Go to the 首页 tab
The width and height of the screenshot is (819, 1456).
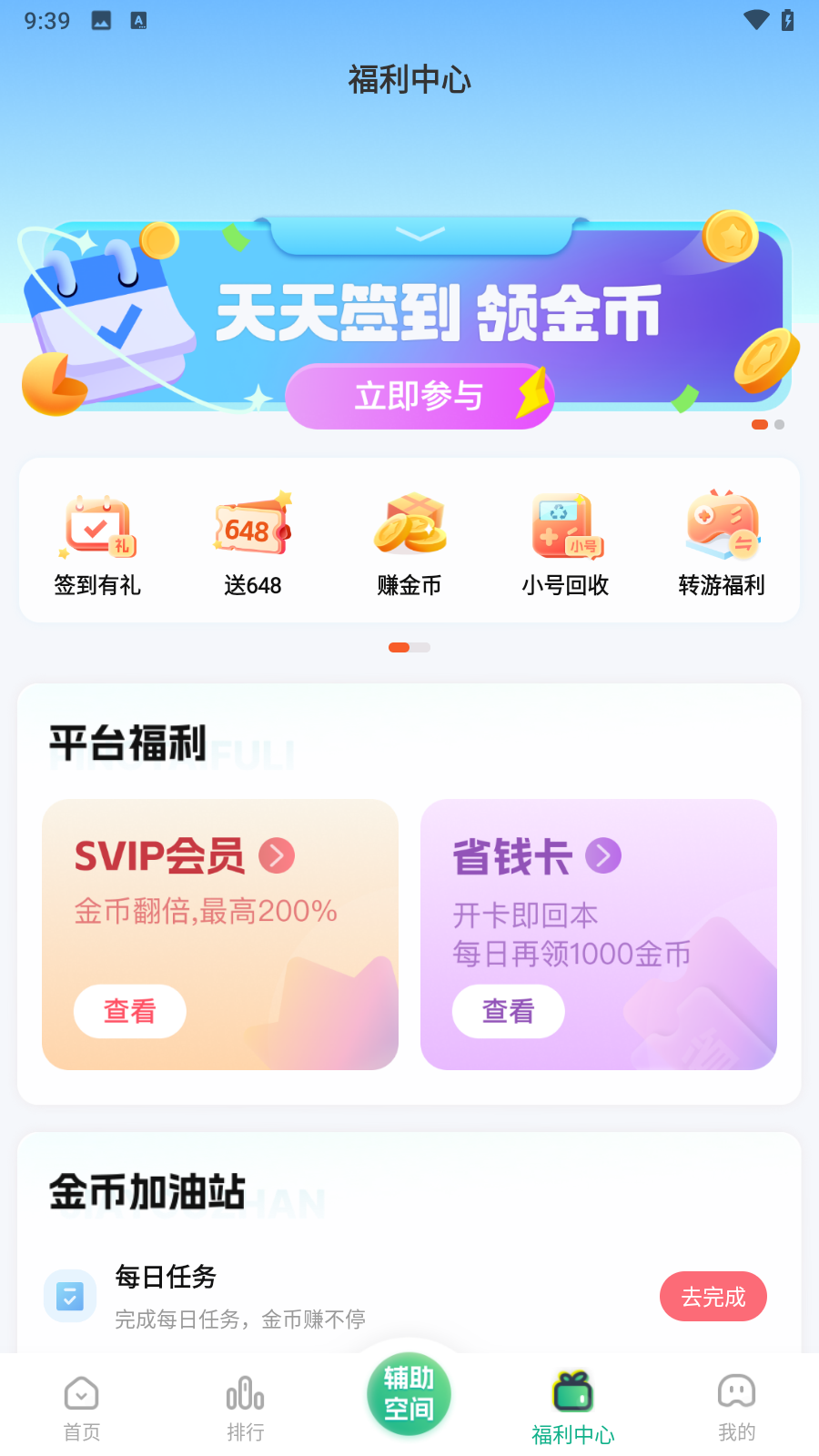(x=82, y=1408)
